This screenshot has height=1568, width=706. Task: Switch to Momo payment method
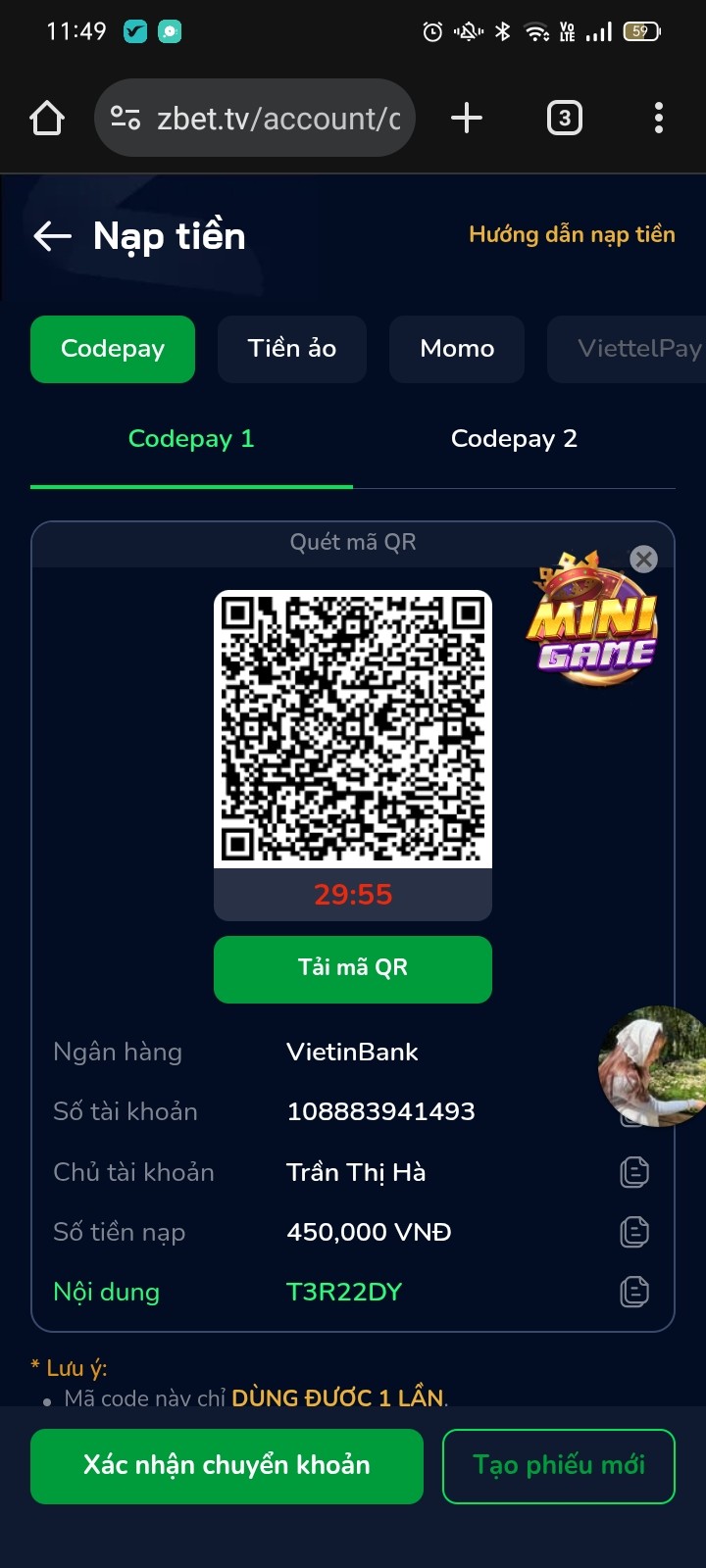point(457,349)
